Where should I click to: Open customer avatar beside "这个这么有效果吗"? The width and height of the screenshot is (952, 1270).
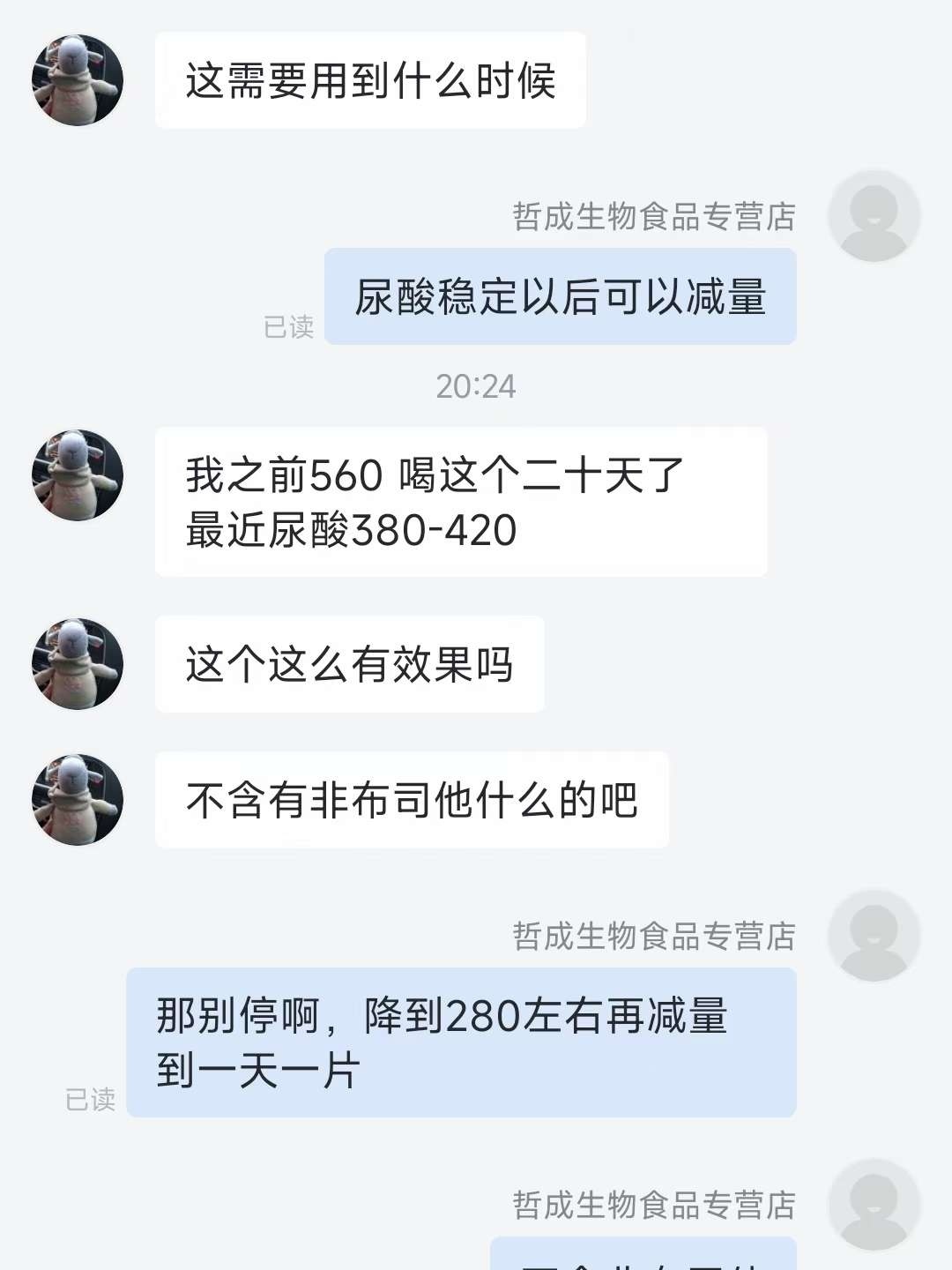point(78,664)
